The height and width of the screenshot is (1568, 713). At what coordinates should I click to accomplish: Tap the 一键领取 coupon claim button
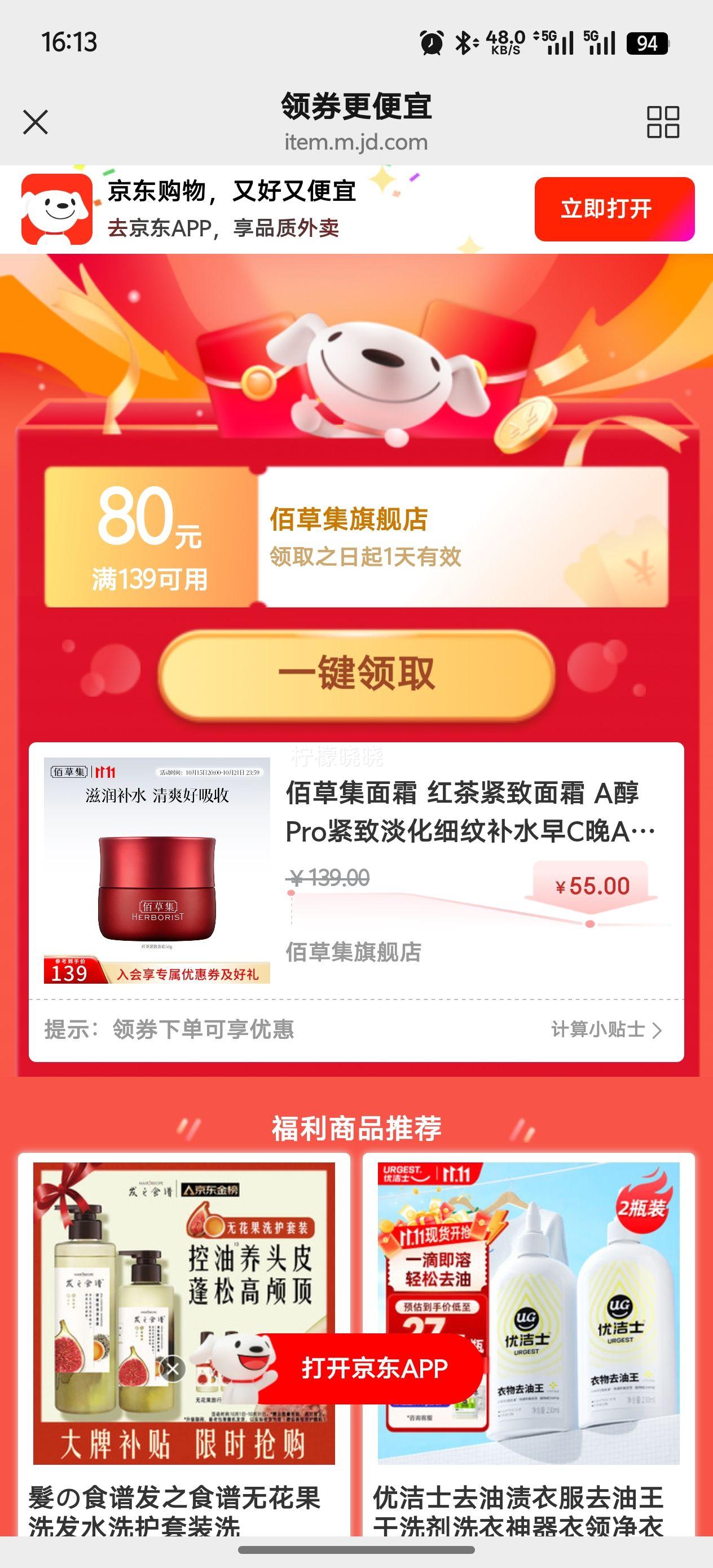coord(356,673)
